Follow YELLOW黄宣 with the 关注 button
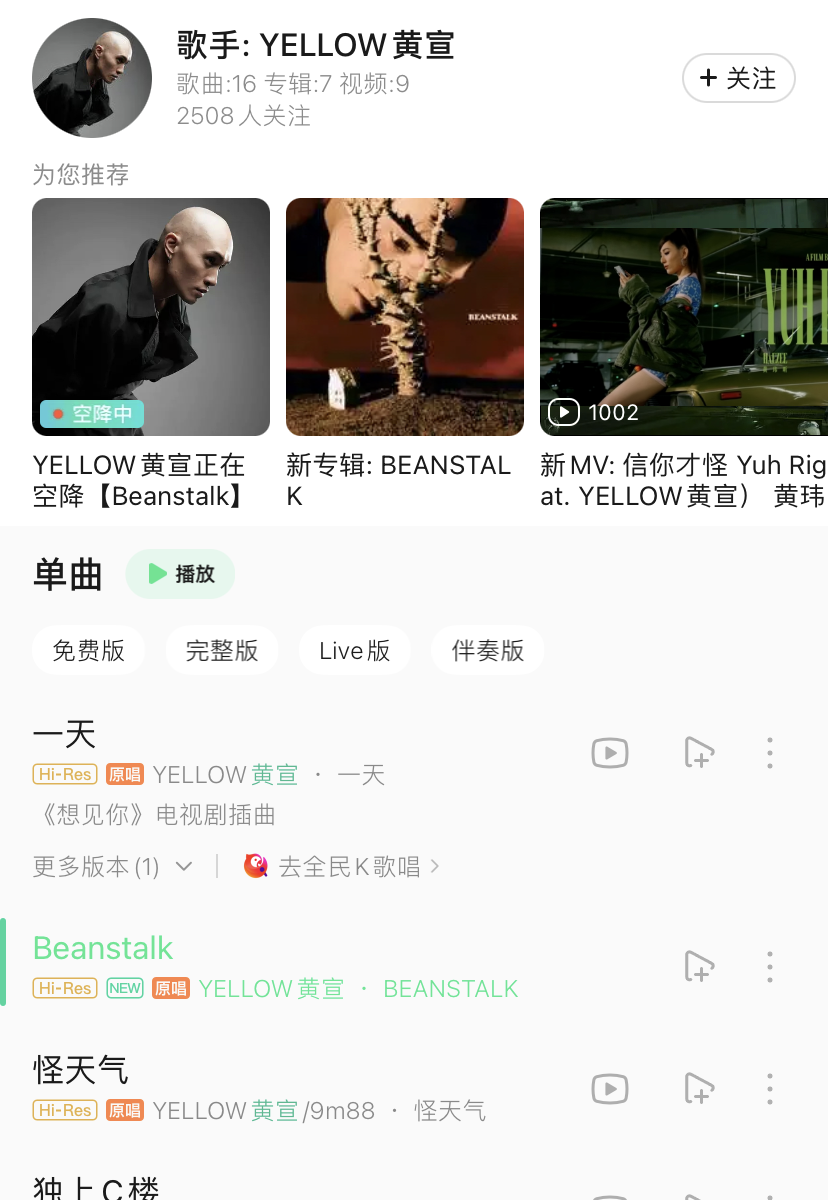The width and height of the screenshot is (828, 1200). pyautogui.click(x=738, y=79)
